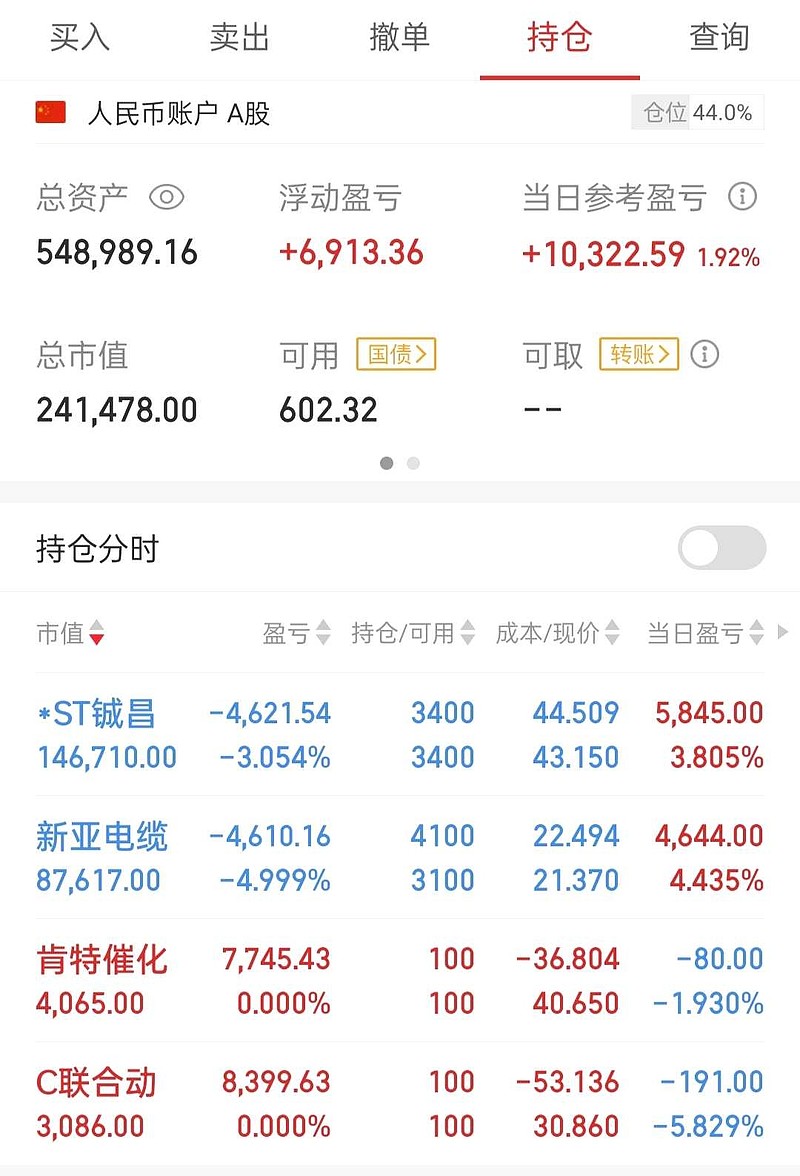Image resolution: width=800 pixels, height=1176 pixels.
Task: Click the info icon beside 可取
Action: (705, 355)
